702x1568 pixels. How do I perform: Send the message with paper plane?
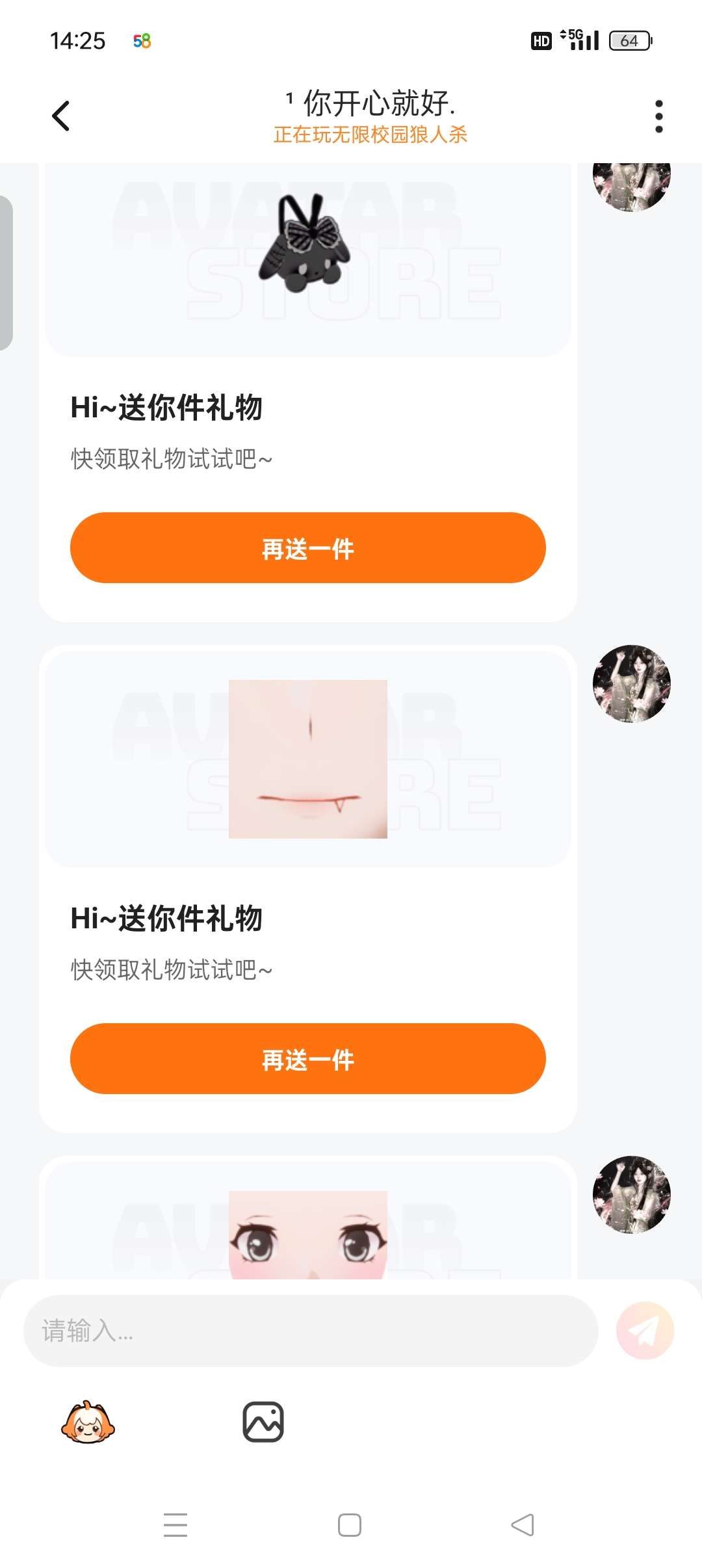(645, 1331)
